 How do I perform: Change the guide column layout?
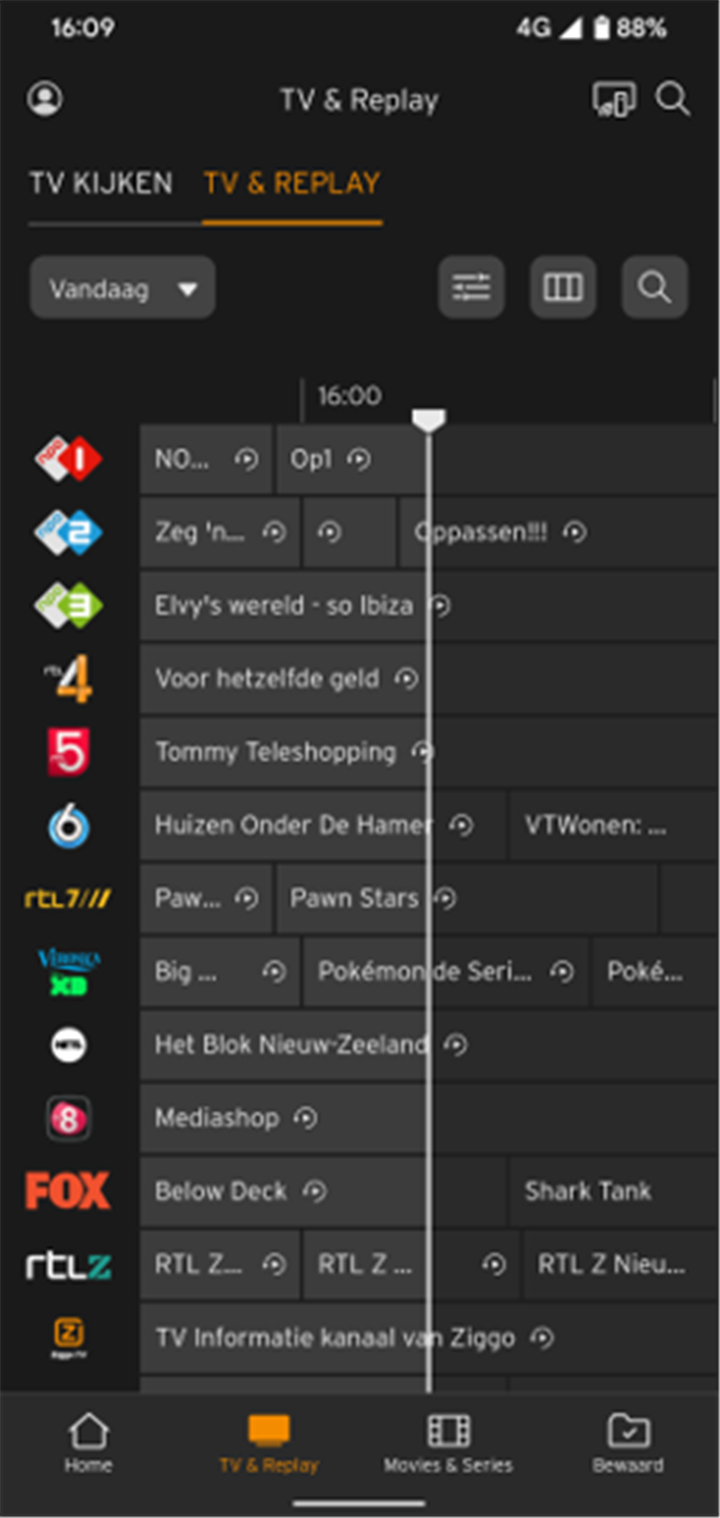pyautogui.click(x=563, y=287)
